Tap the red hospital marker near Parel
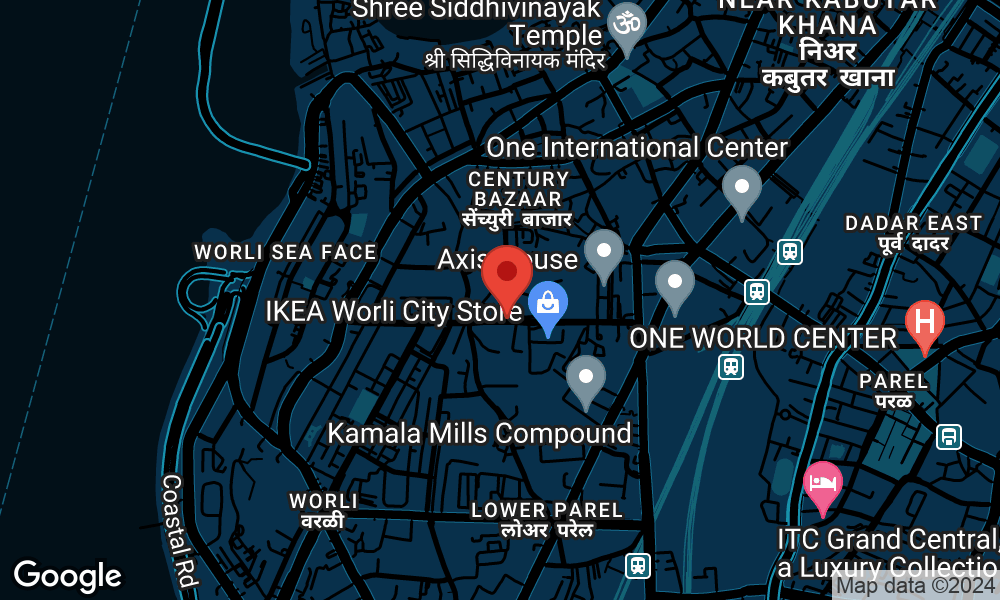 pos(925,323)
